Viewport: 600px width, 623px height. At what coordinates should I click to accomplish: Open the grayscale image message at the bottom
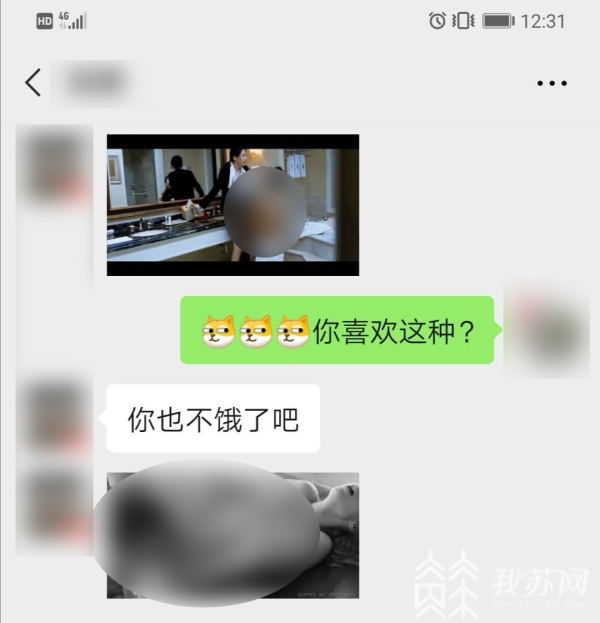232,535
